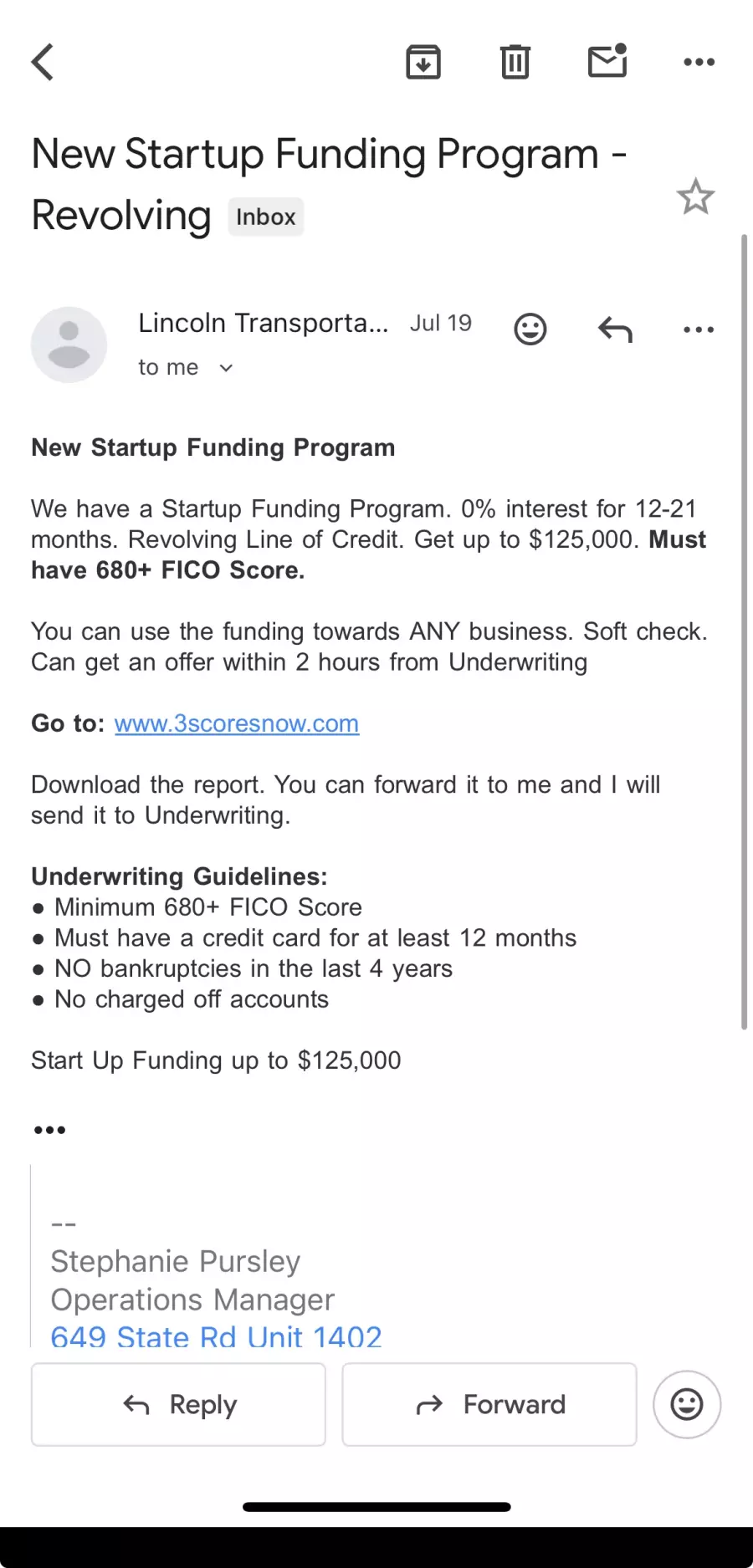Tap the Reply button
The image size is (753, 1568).
coord(178,1404)
